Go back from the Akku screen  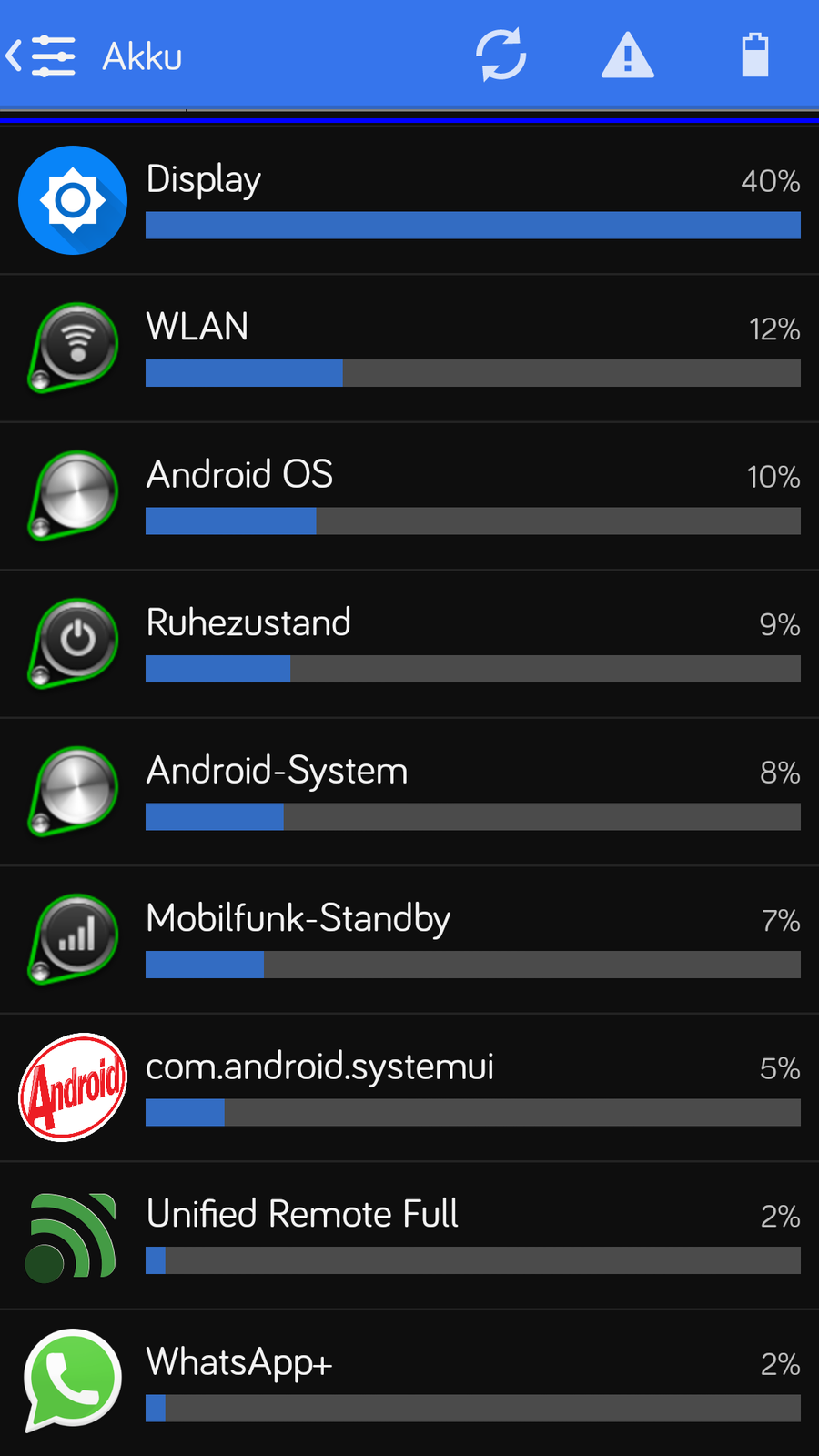[x=41, y=56]
